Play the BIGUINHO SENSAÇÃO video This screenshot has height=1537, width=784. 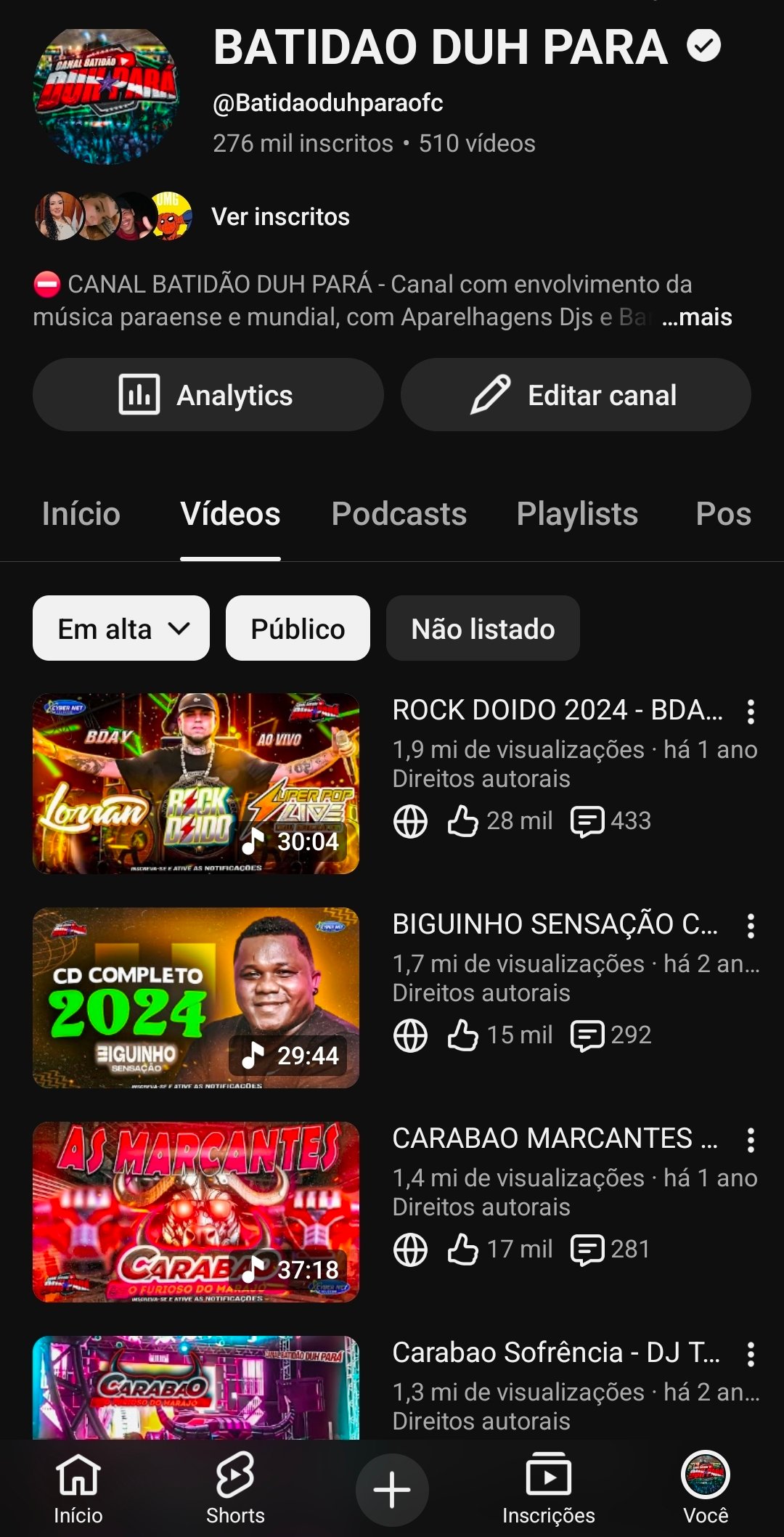[x=196, y=998]
